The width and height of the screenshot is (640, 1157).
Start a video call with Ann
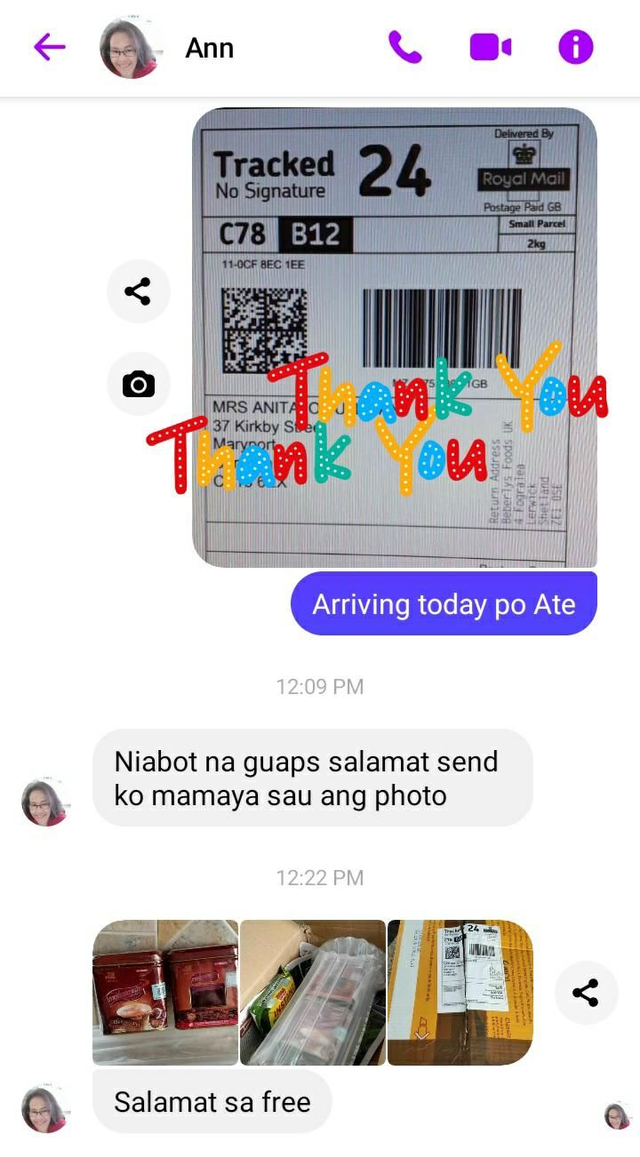coord(490,47)
